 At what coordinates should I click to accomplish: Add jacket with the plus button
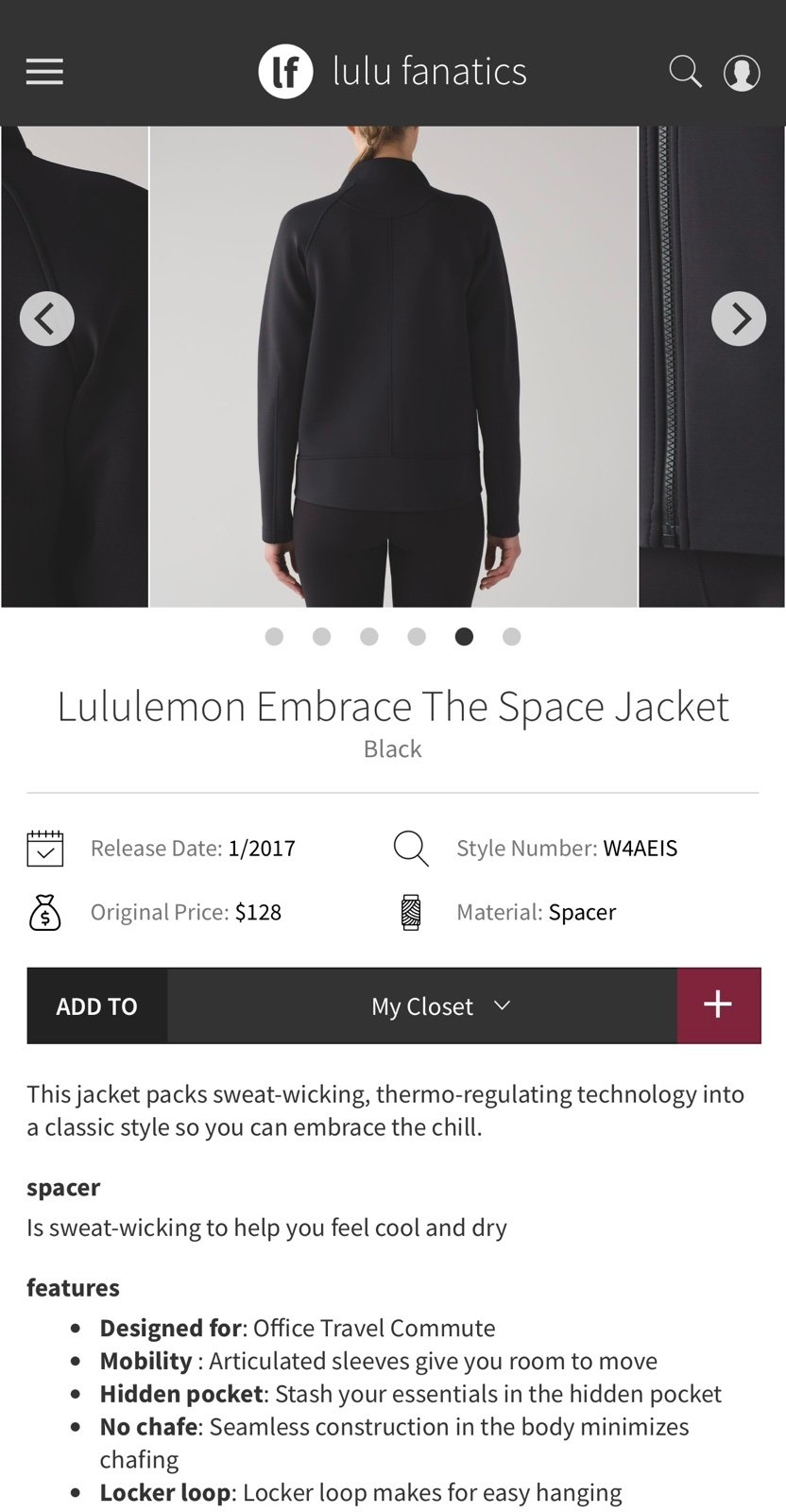coord(718,1005)
